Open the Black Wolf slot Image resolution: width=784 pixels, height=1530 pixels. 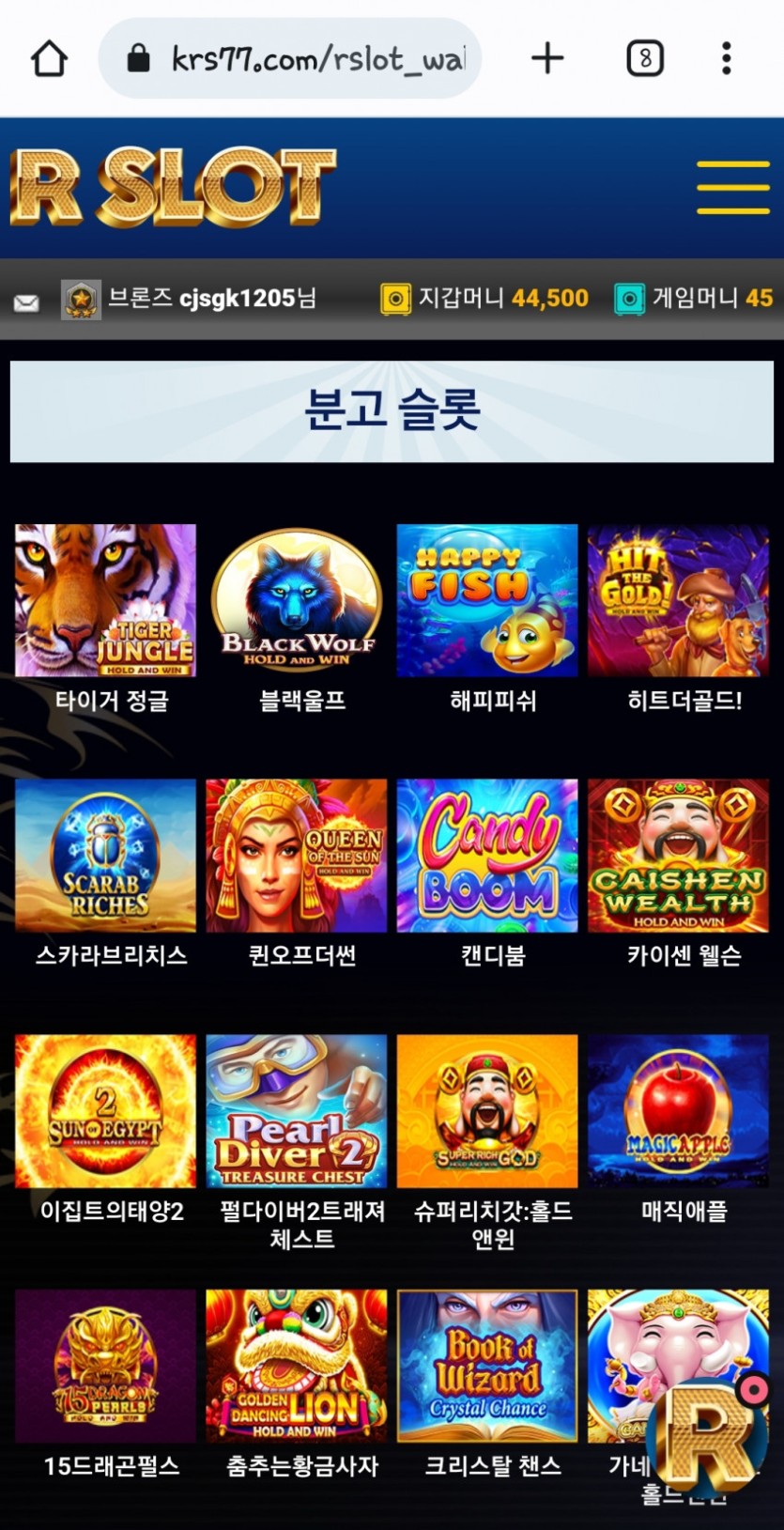[297, 600]
